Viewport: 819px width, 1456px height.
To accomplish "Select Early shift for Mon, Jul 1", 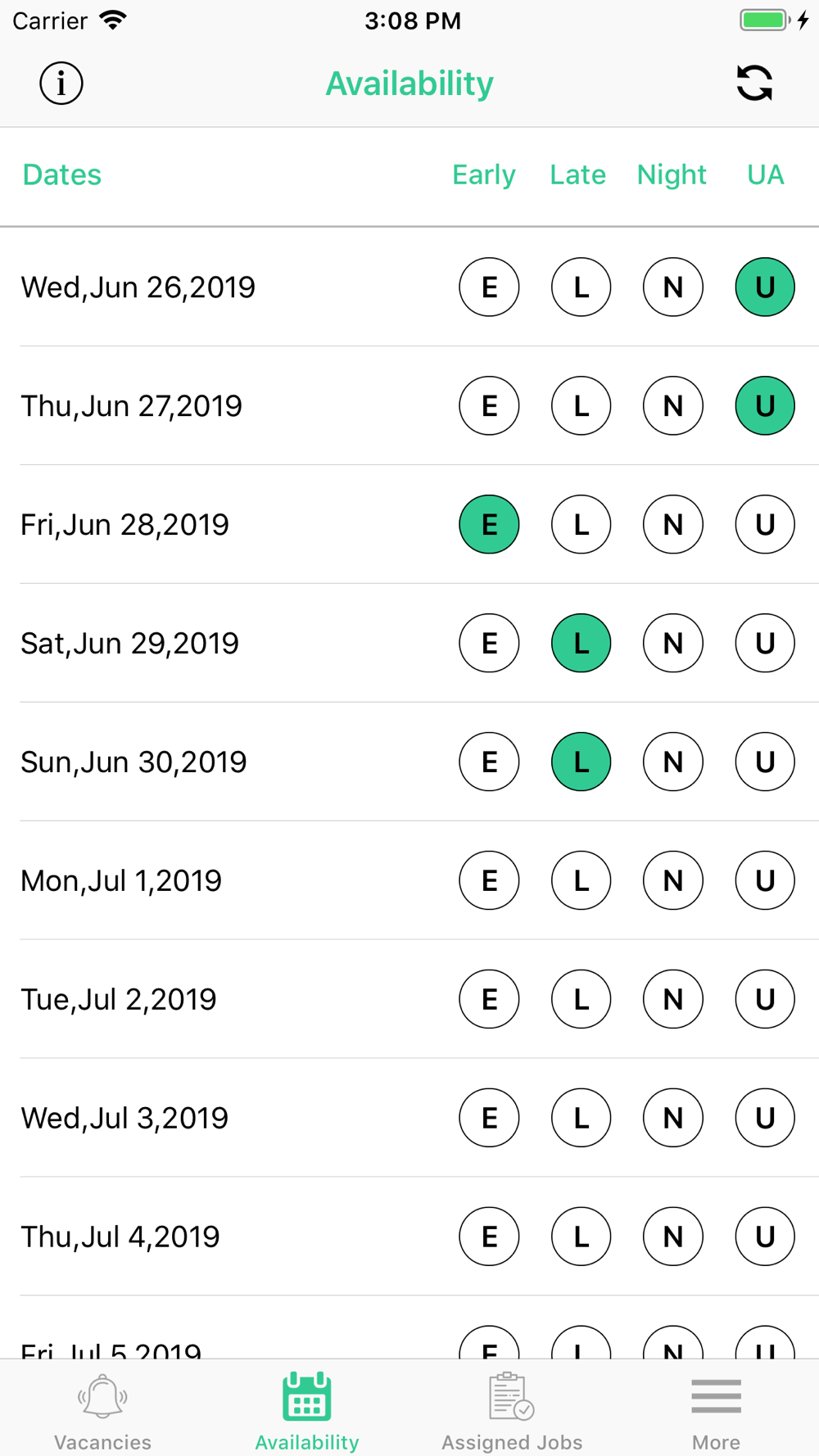I will (489, 880).
